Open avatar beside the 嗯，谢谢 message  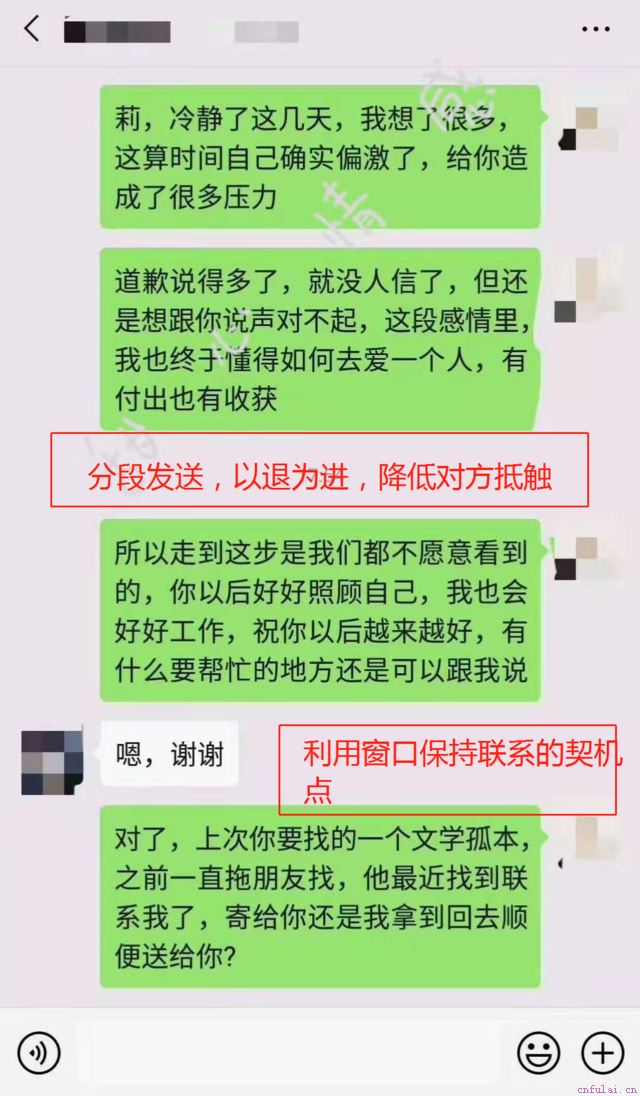[52, 762]
